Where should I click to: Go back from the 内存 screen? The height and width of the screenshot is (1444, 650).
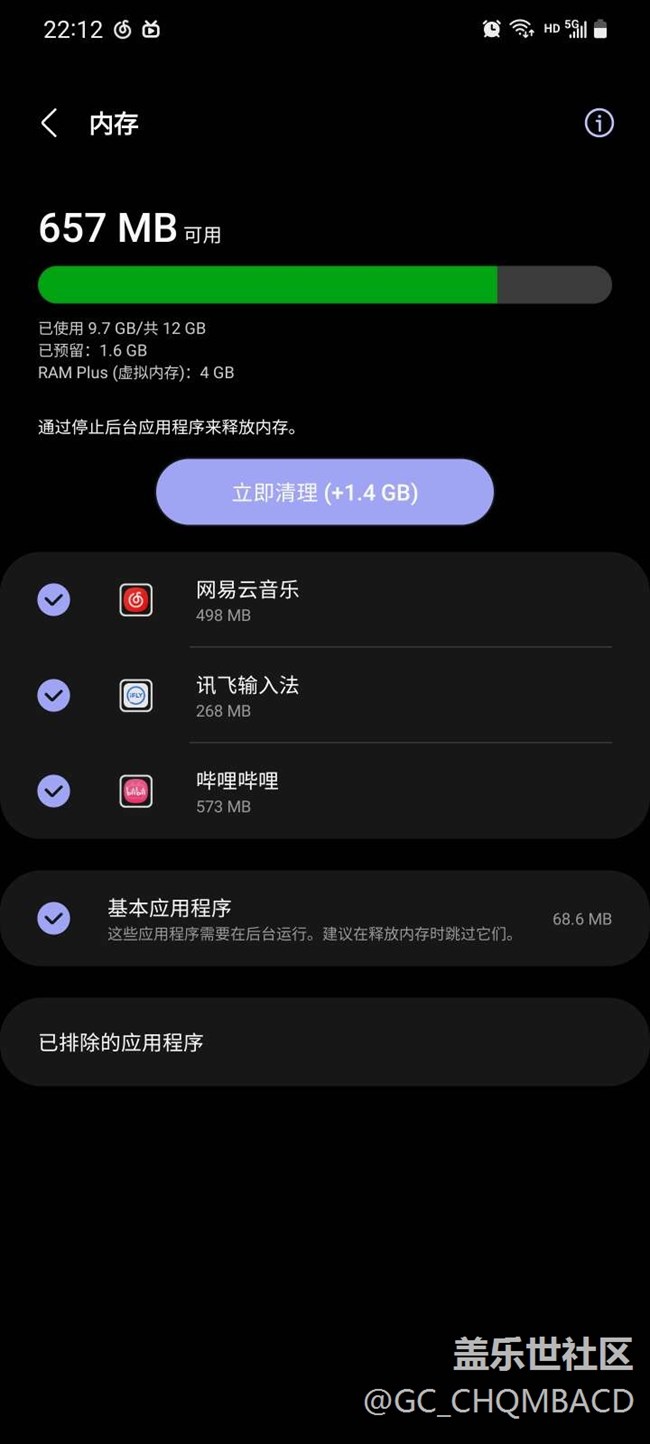pos(48,123)
